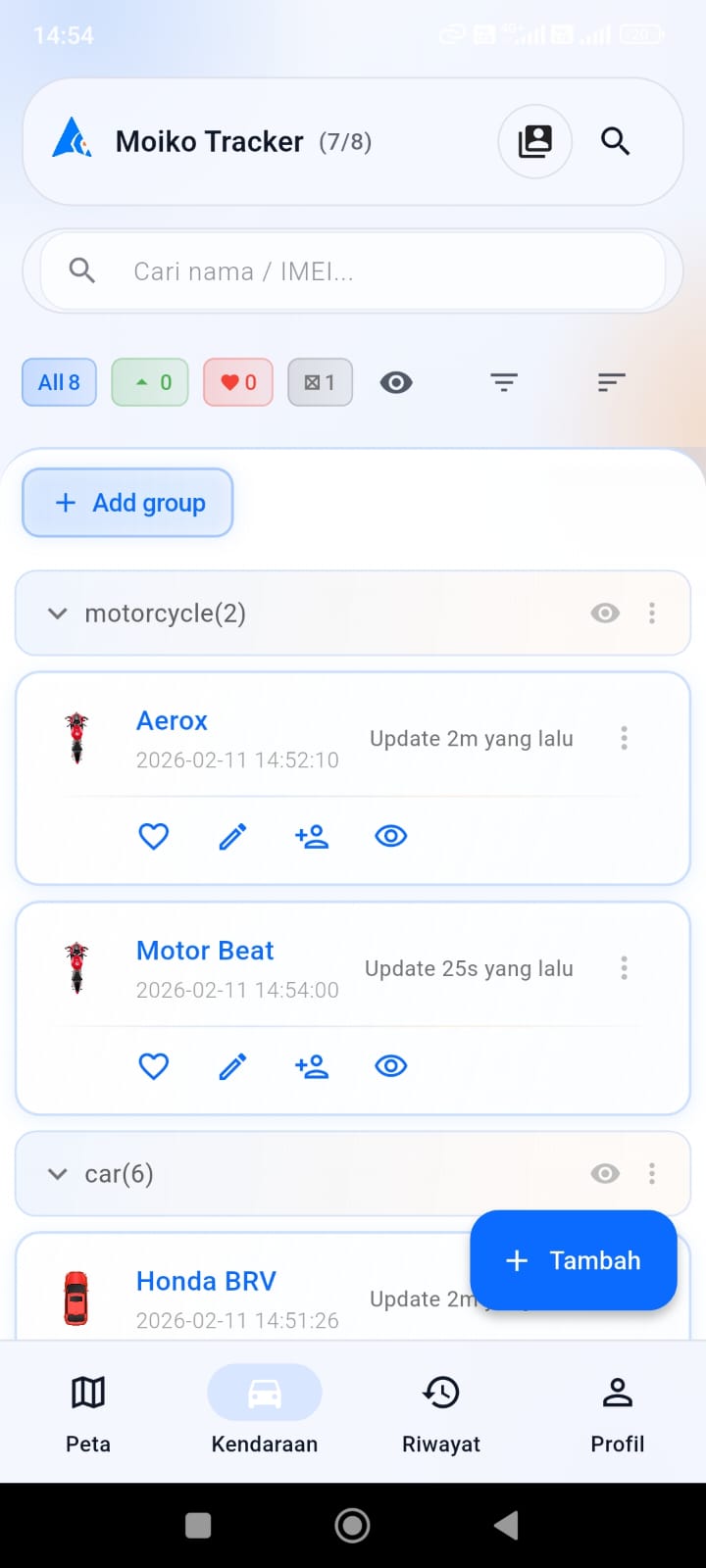
Task: Open the Profil tab
Action: 618,1411
